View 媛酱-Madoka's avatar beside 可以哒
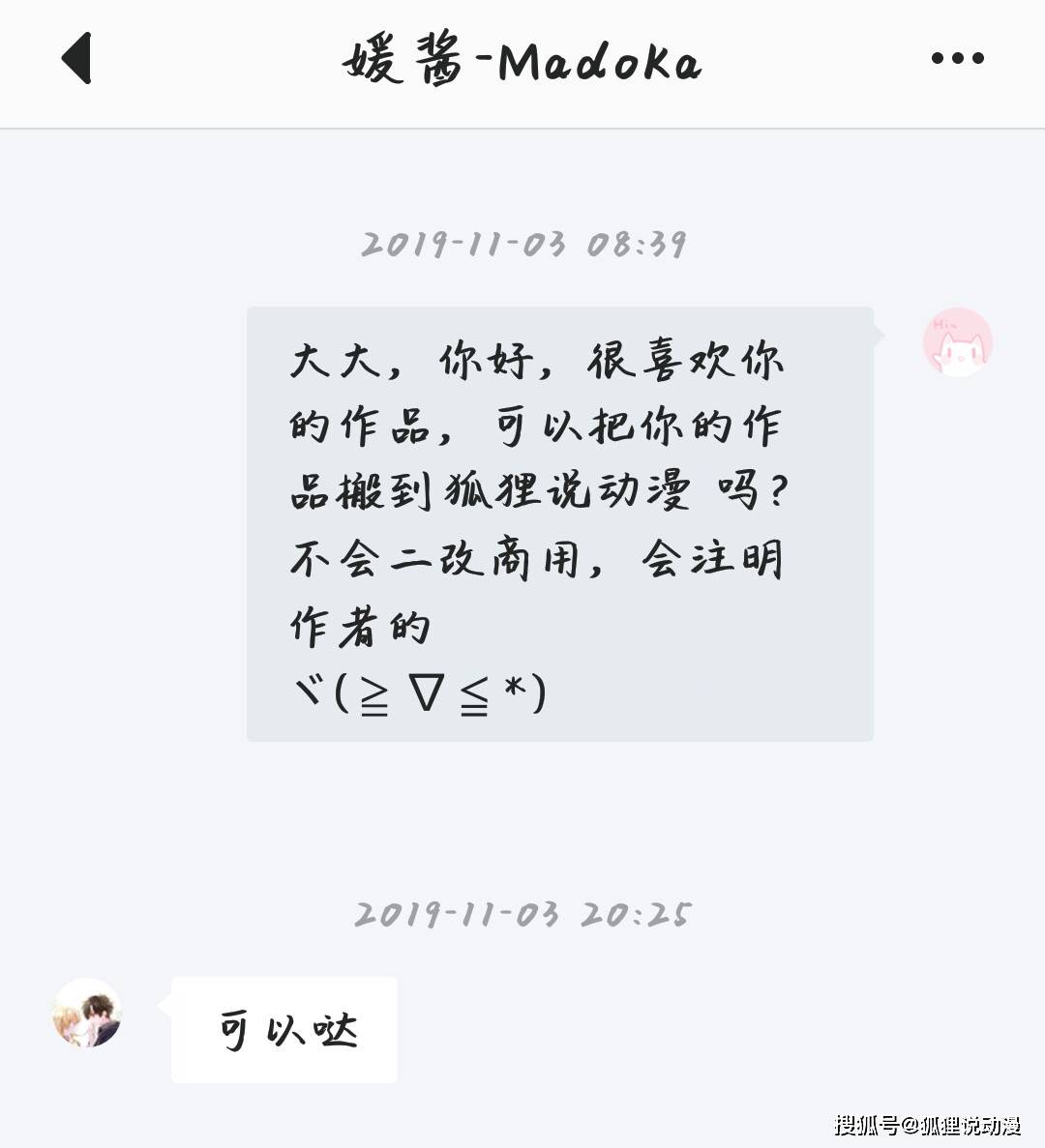1045x1148 pixels. 87,1013
